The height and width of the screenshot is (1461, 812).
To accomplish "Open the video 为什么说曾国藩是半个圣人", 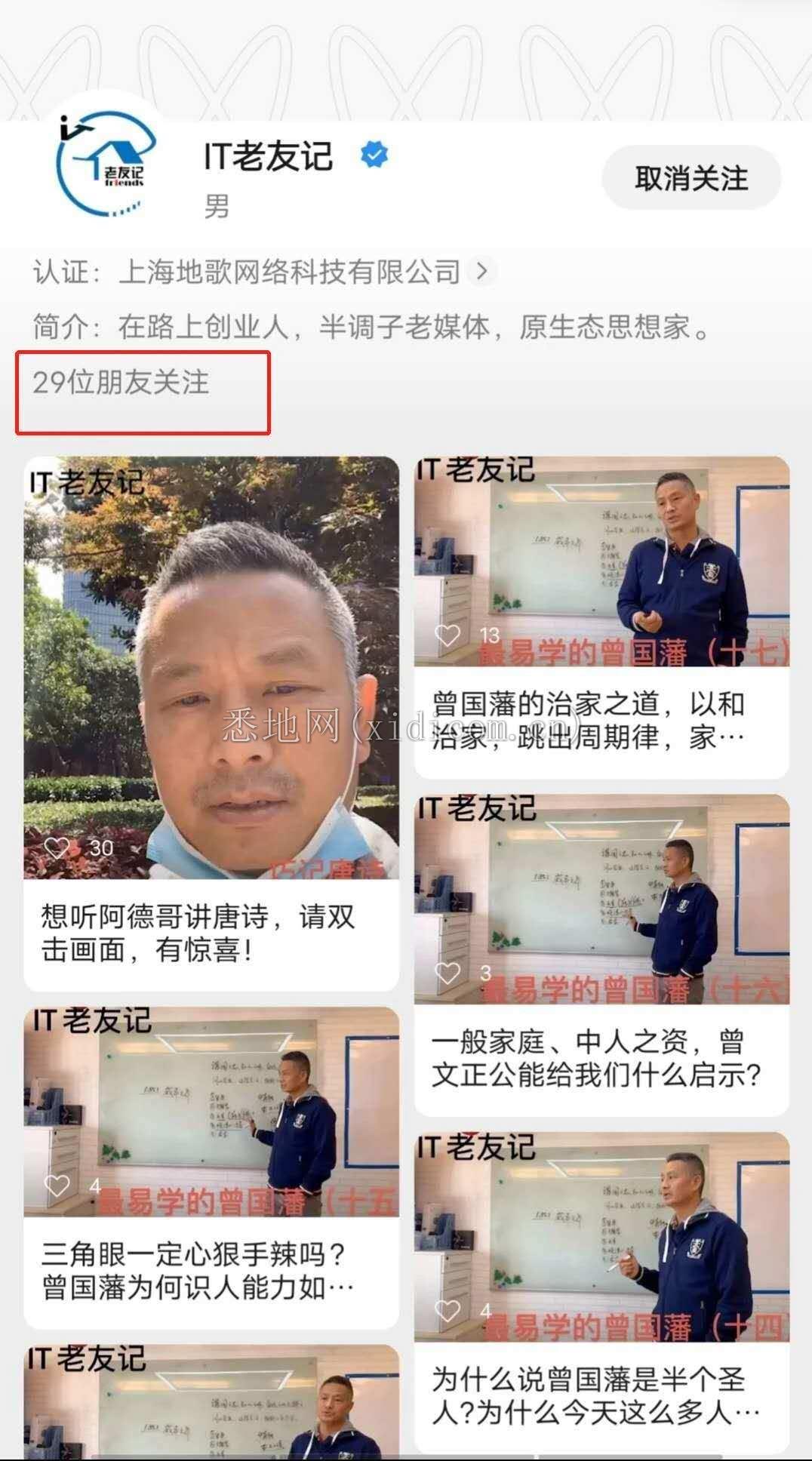I will [x=601, y=1238].
